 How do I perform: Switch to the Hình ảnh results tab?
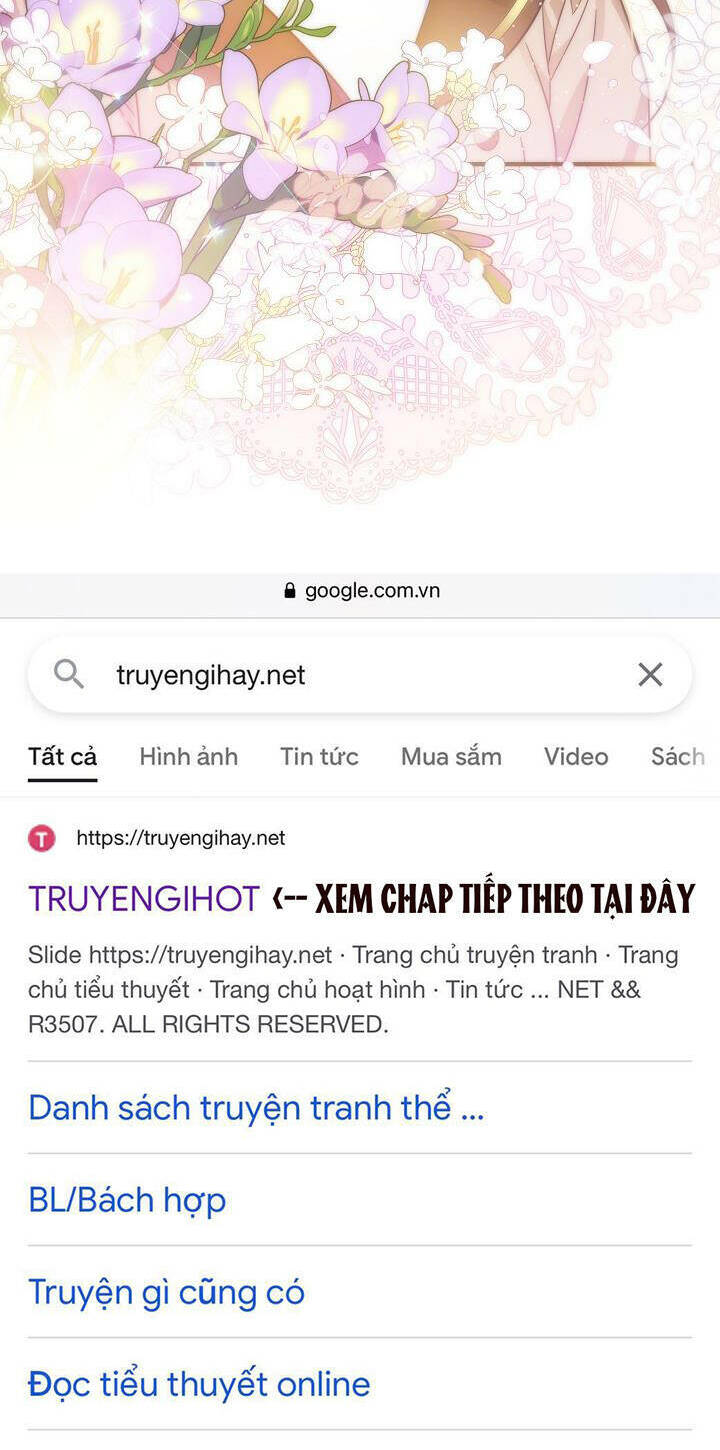(x=188, y=757)
